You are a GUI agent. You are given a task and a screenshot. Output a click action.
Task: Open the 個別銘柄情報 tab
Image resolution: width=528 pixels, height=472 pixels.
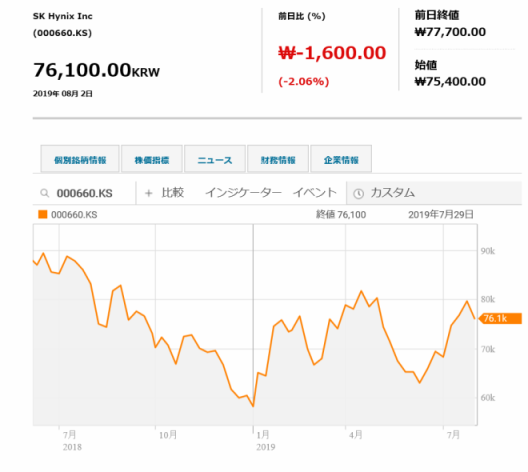pos(80,159)
